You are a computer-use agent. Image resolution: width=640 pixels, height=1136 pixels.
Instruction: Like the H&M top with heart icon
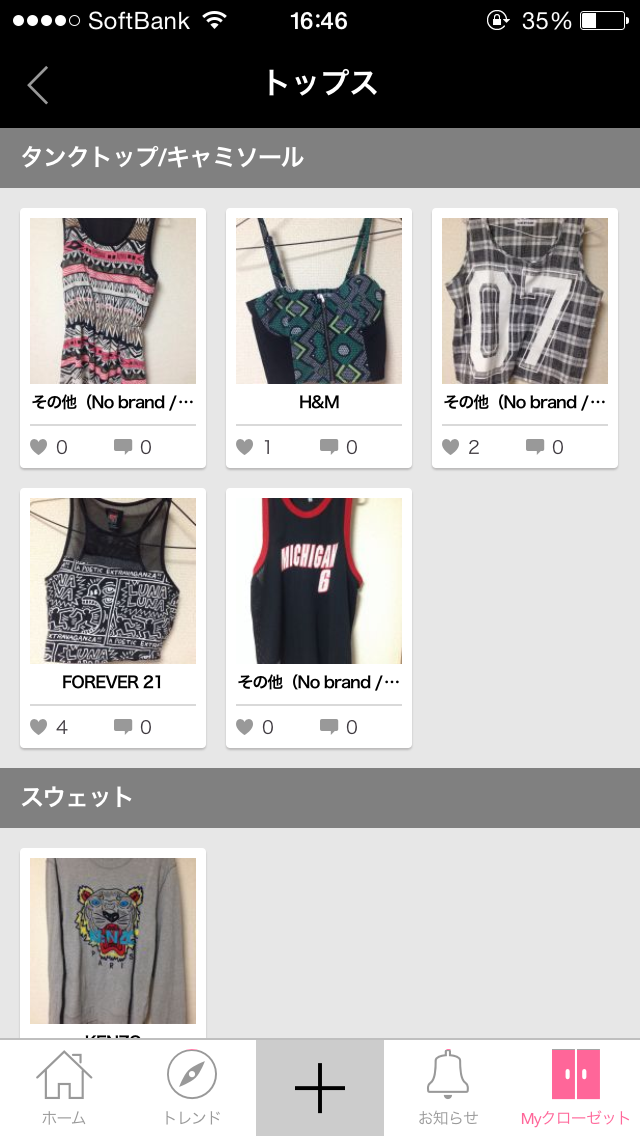click(x=245, y=447)
